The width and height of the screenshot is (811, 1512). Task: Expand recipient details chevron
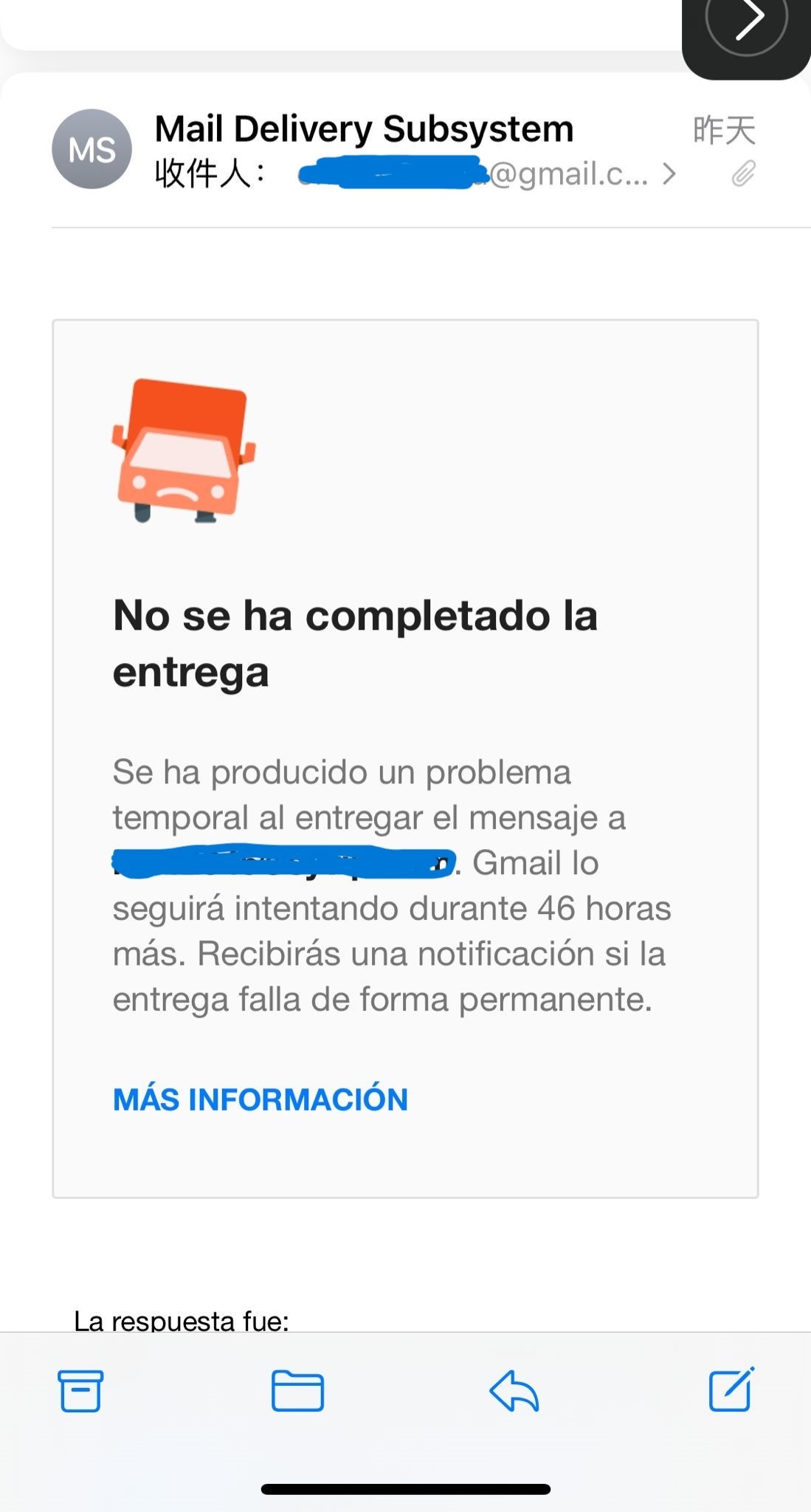(669, 174)
